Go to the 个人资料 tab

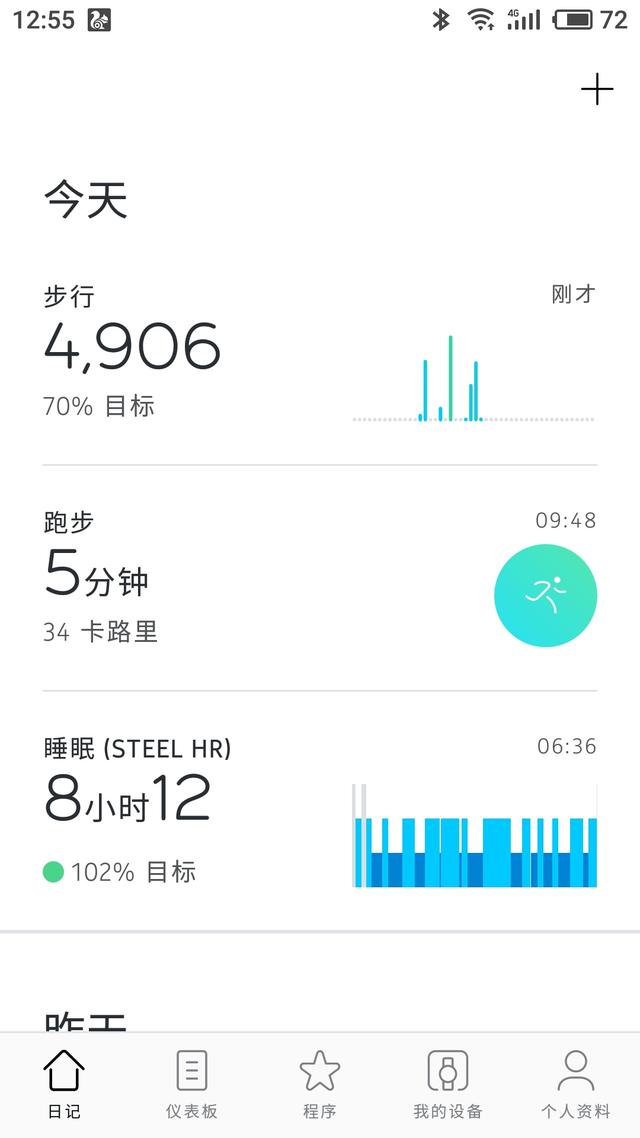[575, 1084]
